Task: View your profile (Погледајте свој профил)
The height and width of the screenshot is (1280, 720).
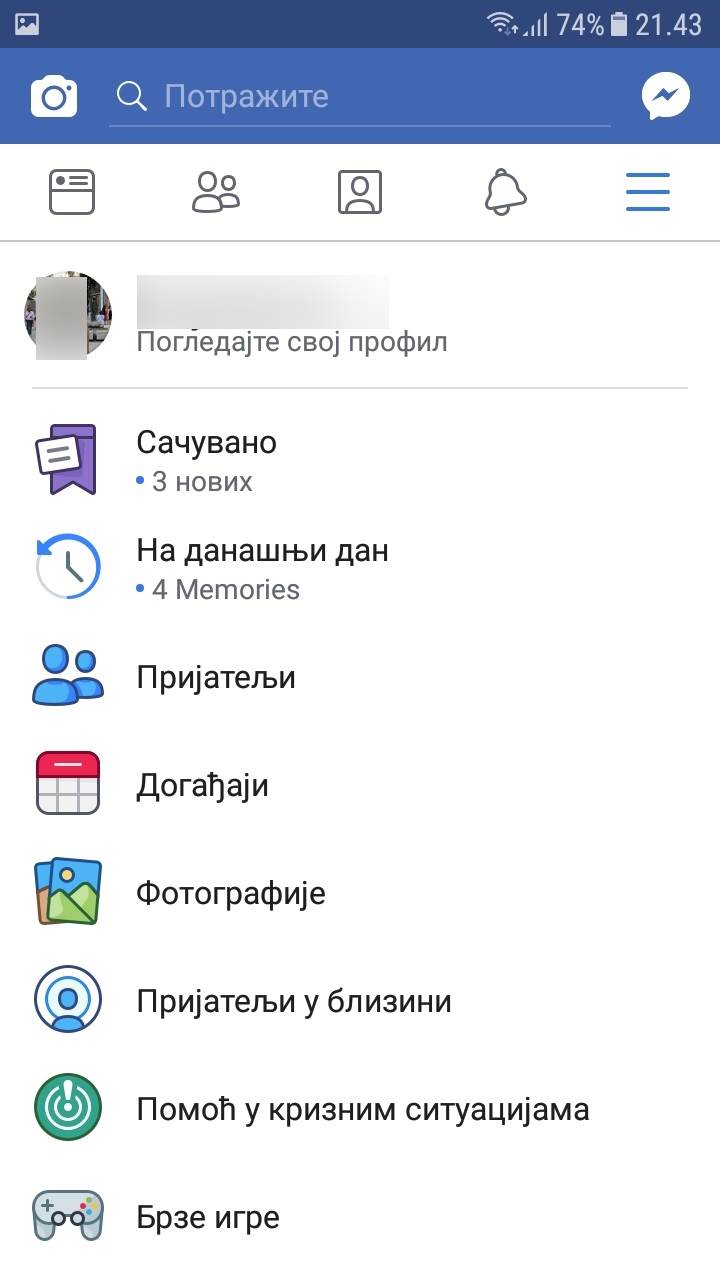Action: [x=290, y=316]
